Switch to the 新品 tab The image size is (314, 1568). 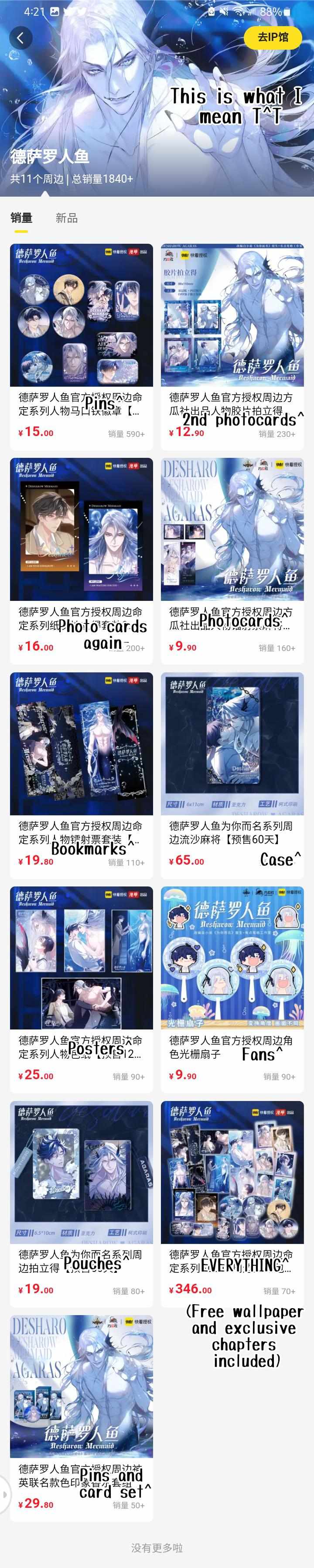click(66, 218)
